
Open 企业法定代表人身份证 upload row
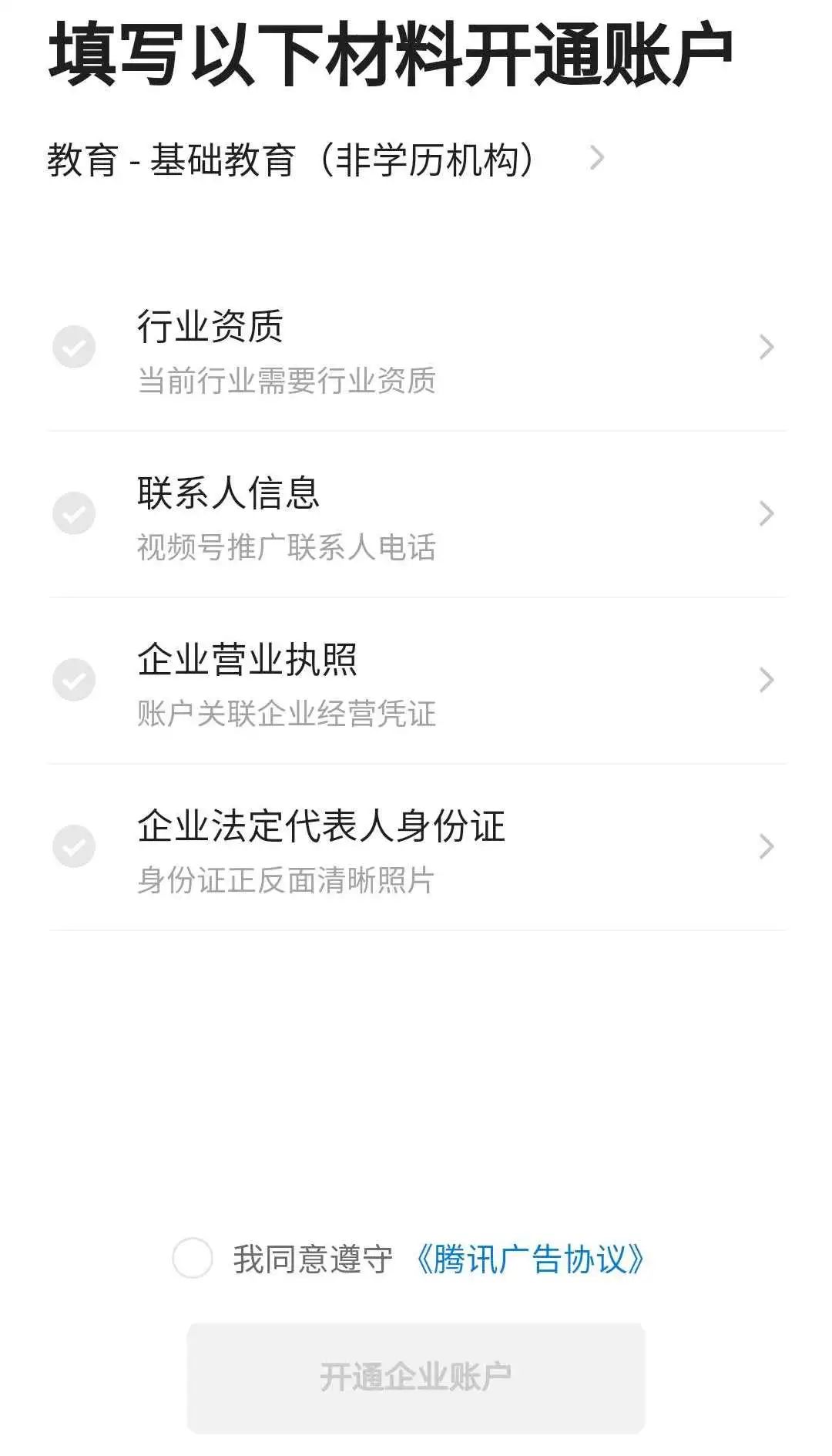tap(416, 848)
